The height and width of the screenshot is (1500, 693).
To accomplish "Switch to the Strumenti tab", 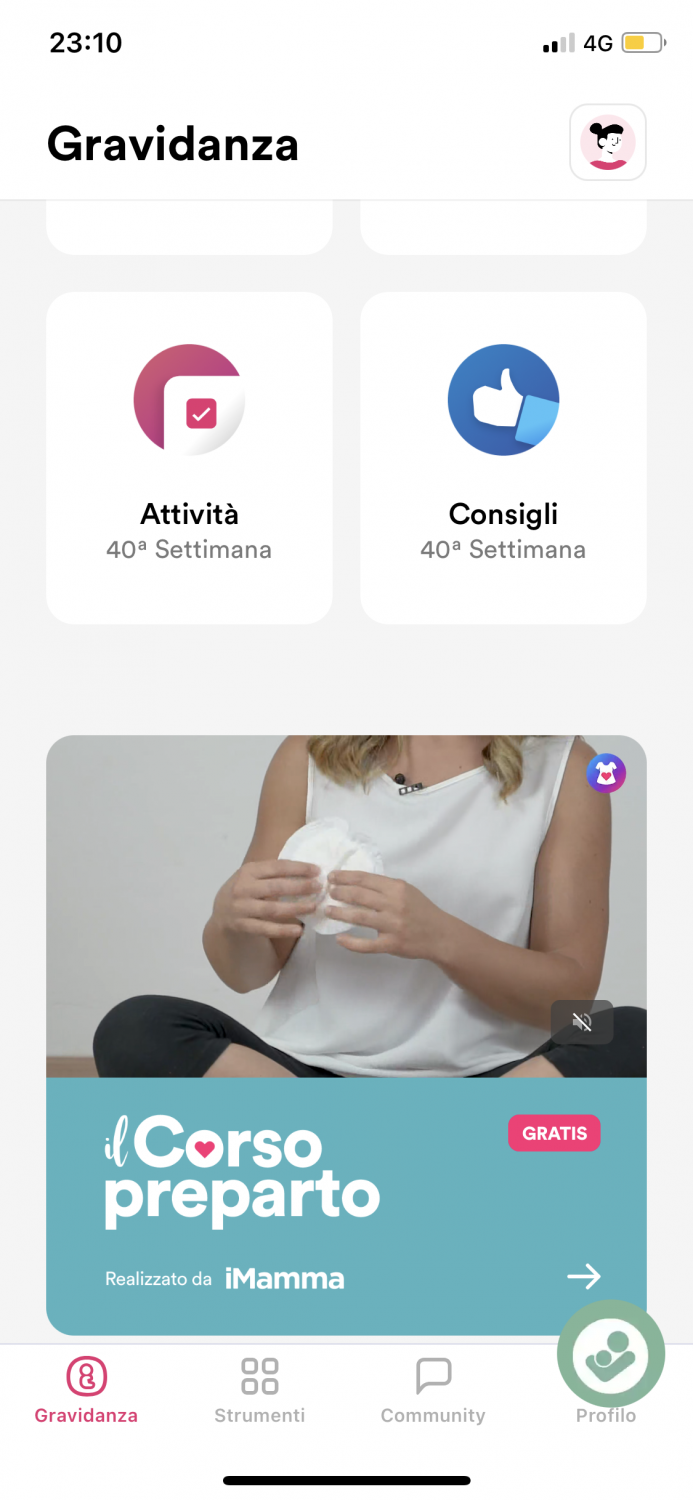I will coord(259,1390).
